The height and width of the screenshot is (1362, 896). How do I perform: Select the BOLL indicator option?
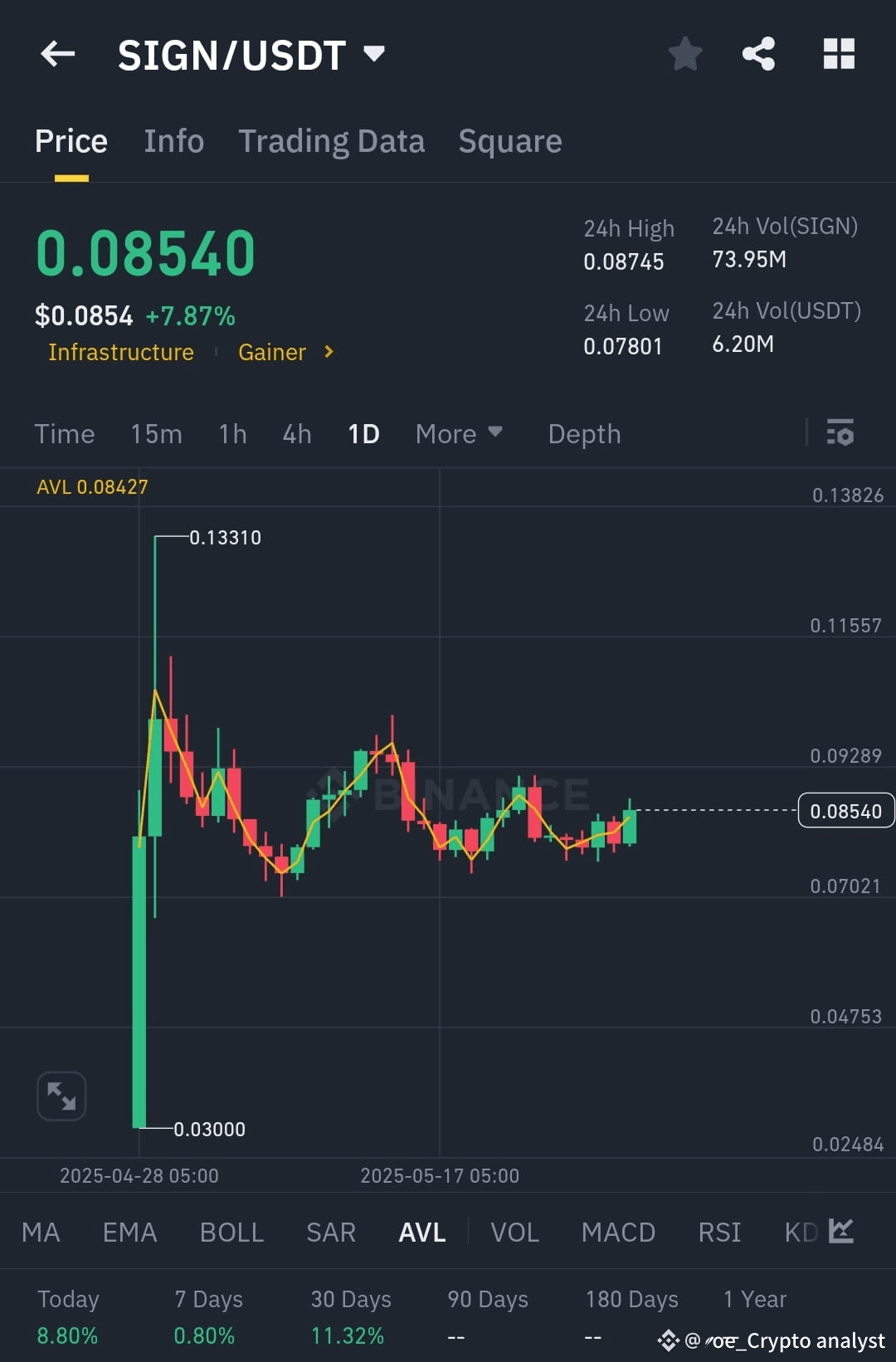click(x=231, y=1233)
